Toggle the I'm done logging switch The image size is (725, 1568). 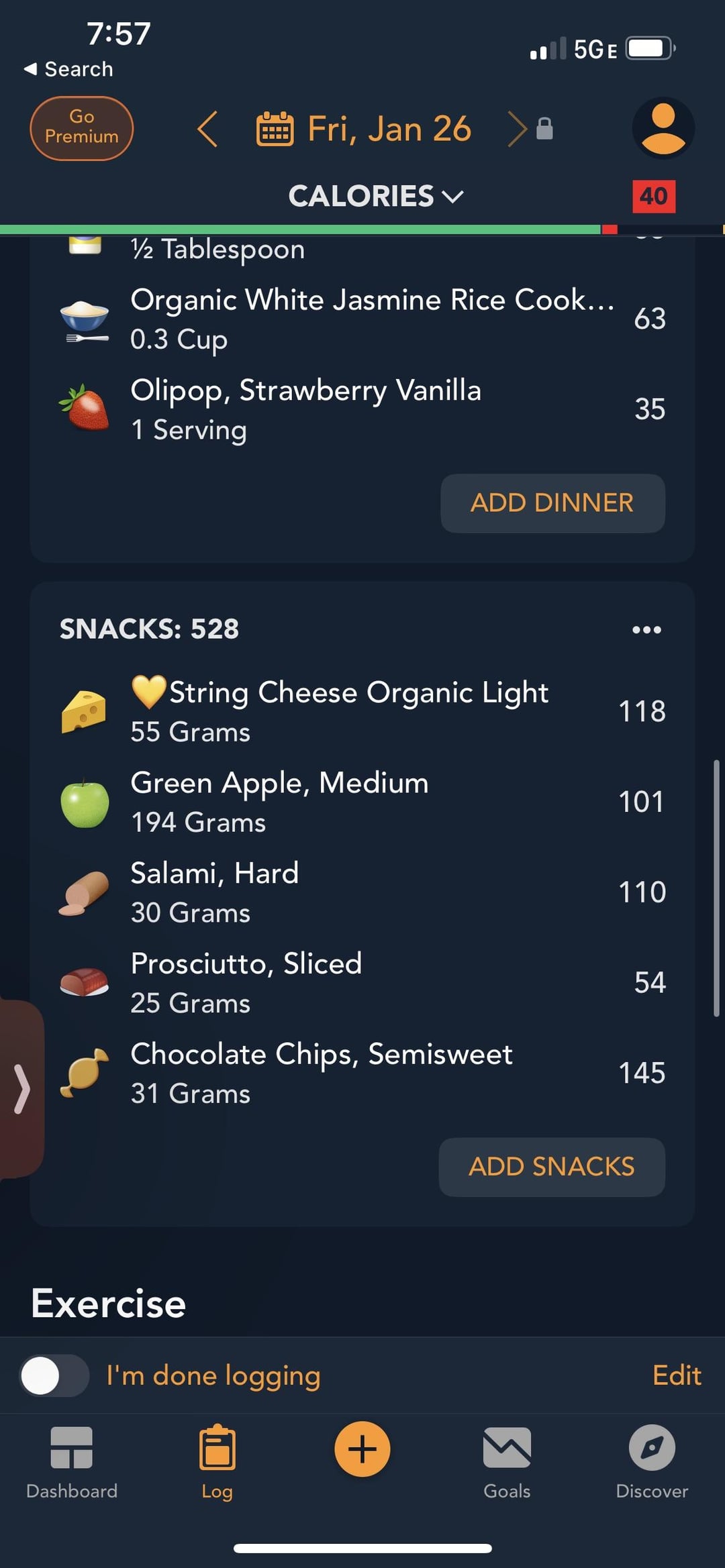[54, 1375]
